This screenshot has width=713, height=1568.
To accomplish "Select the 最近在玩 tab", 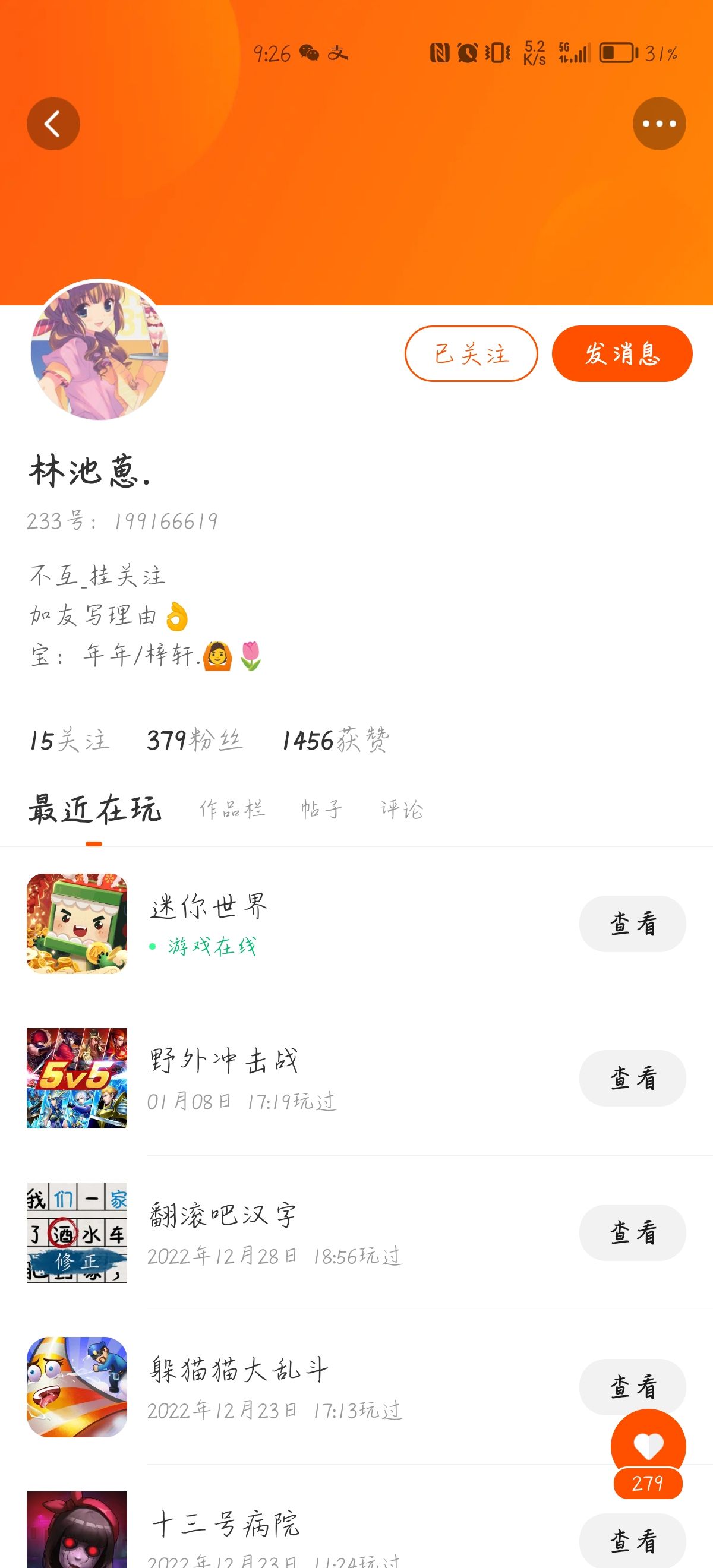I will click(x=94, y=809).
